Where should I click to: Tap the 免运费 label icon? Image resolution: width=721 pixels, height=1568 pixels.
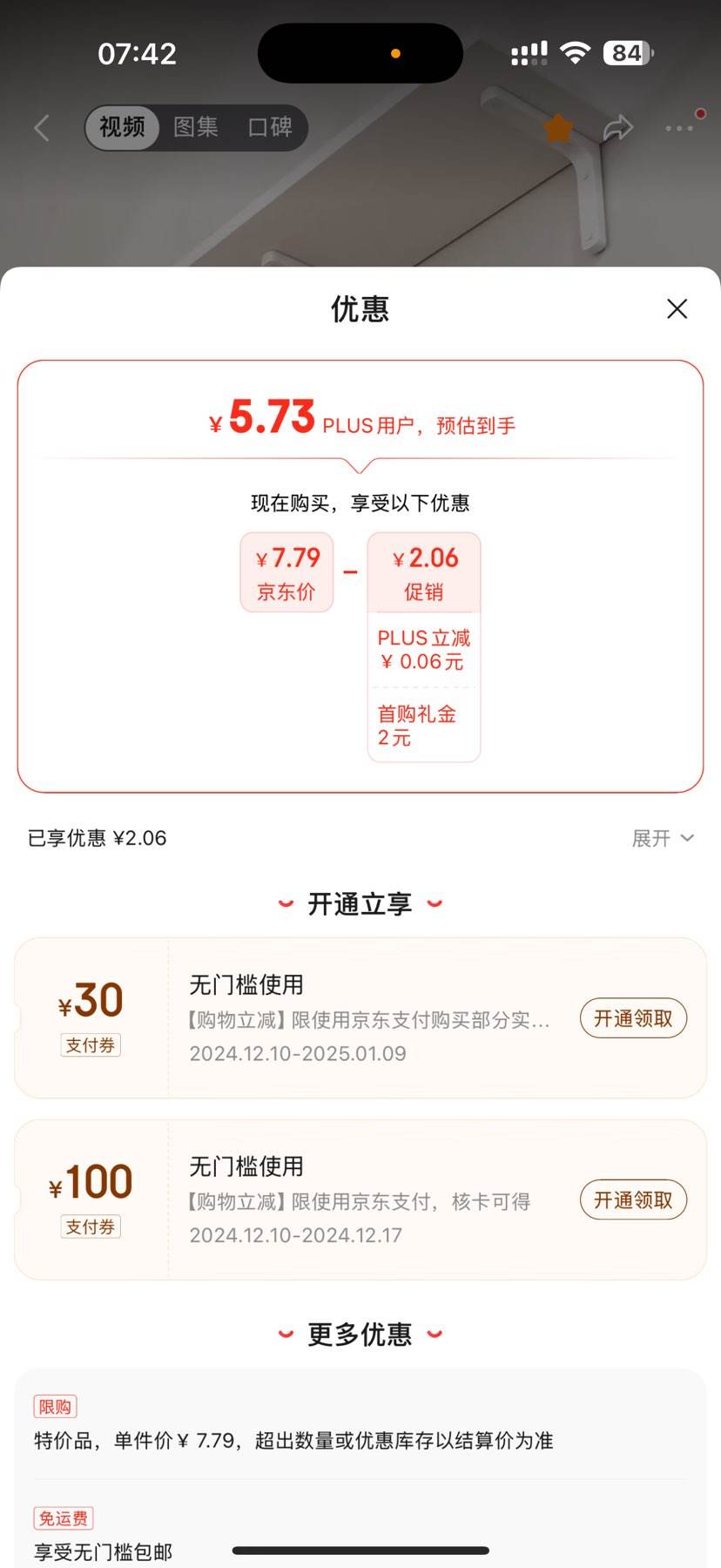point(63,1517)
